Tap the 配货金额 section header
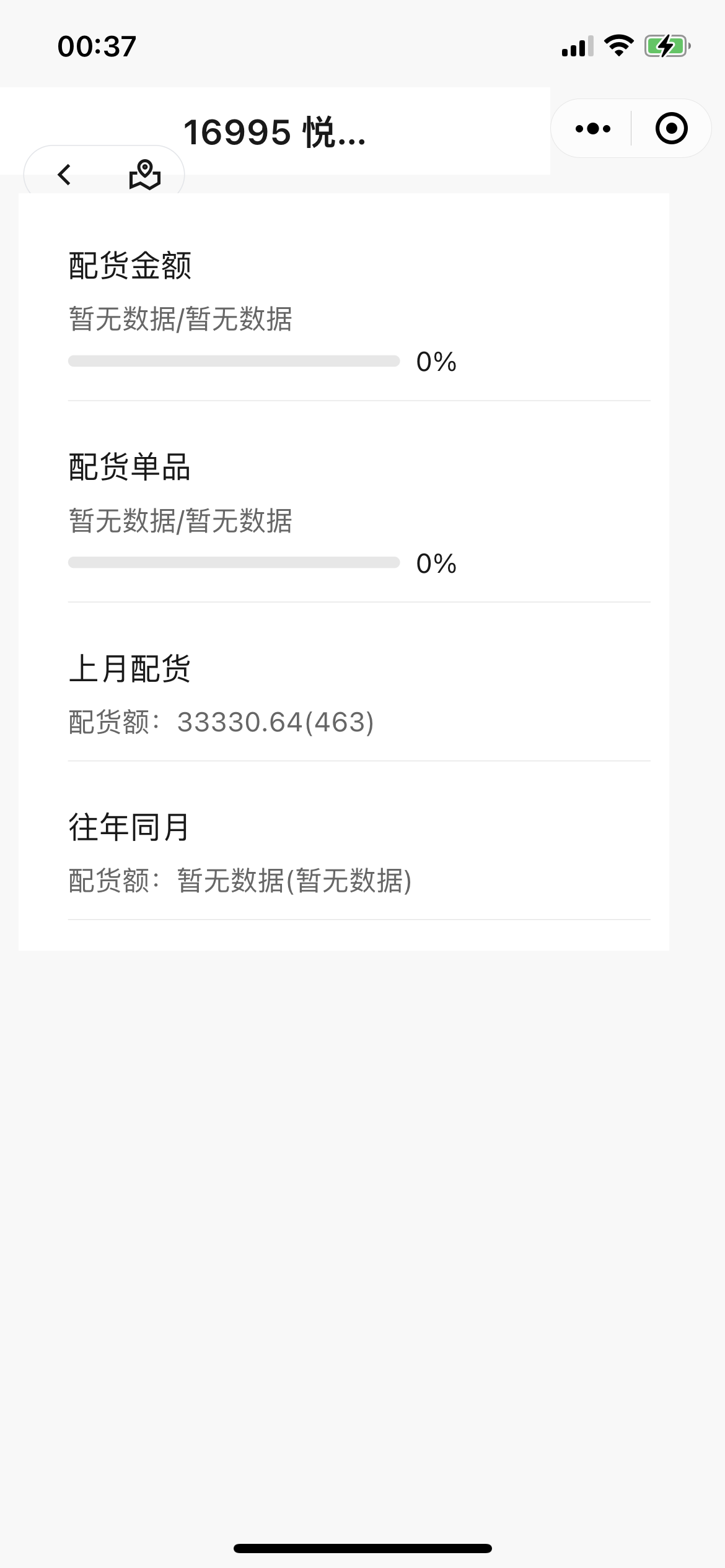The width and height of the screenshot is (725, 1568). point(131,266)
